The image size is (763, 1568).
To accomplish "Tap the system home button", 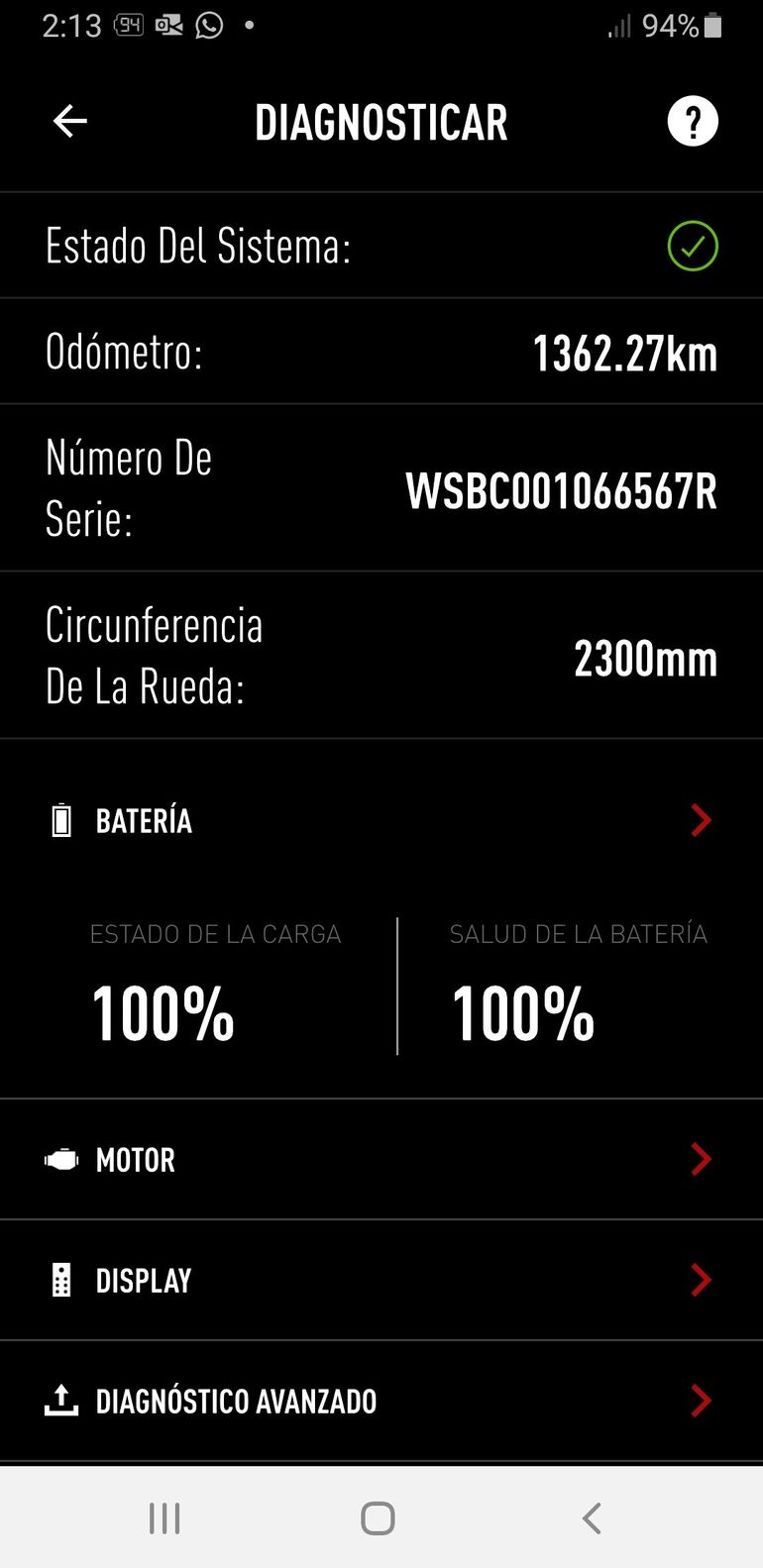I will [x=378, y=1518].
